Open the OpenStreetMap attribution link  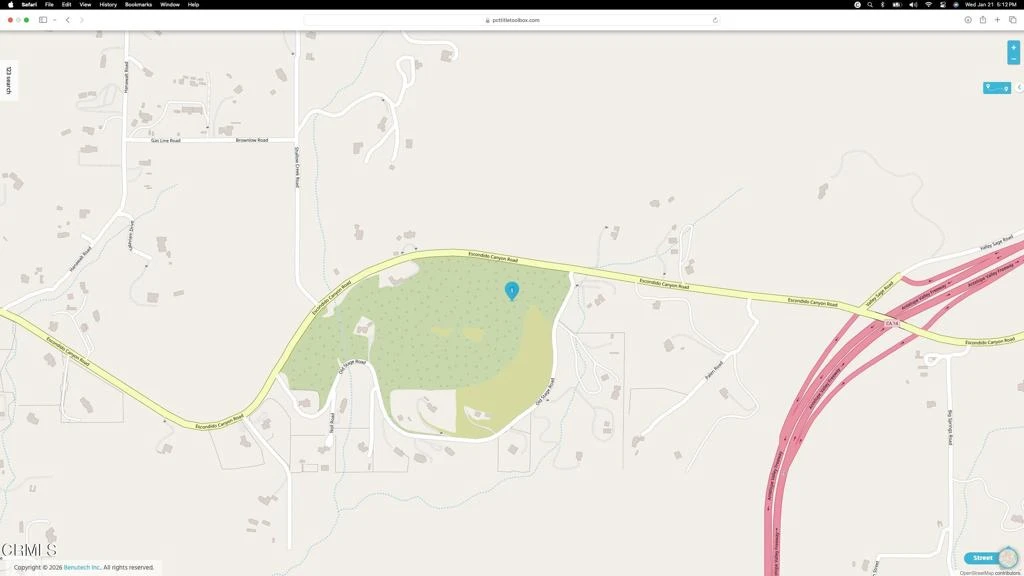pyautogui.click(x=975, y=573)
